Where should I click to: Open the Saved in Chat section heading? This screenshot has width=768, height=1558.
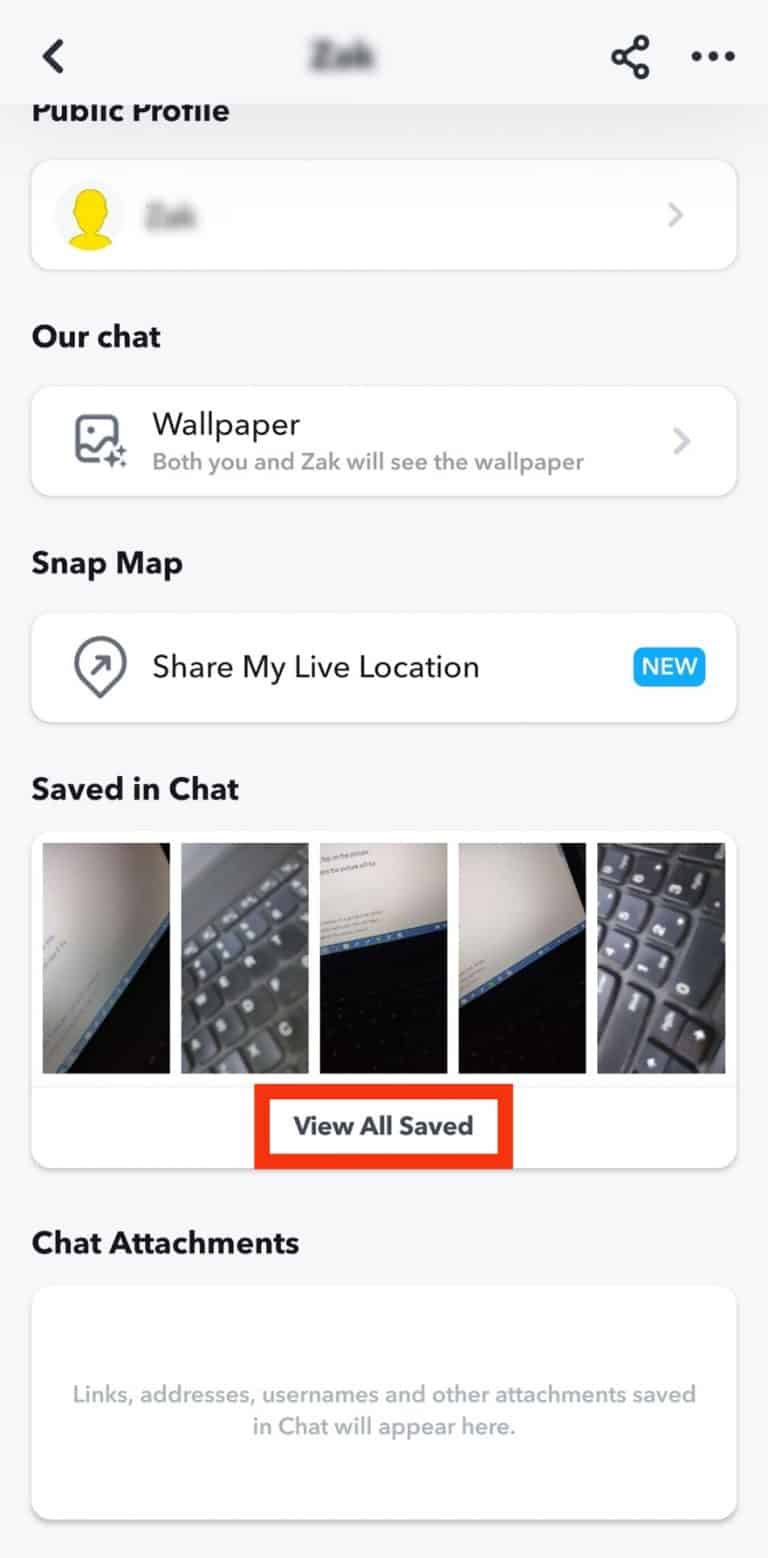click(135, 789)
